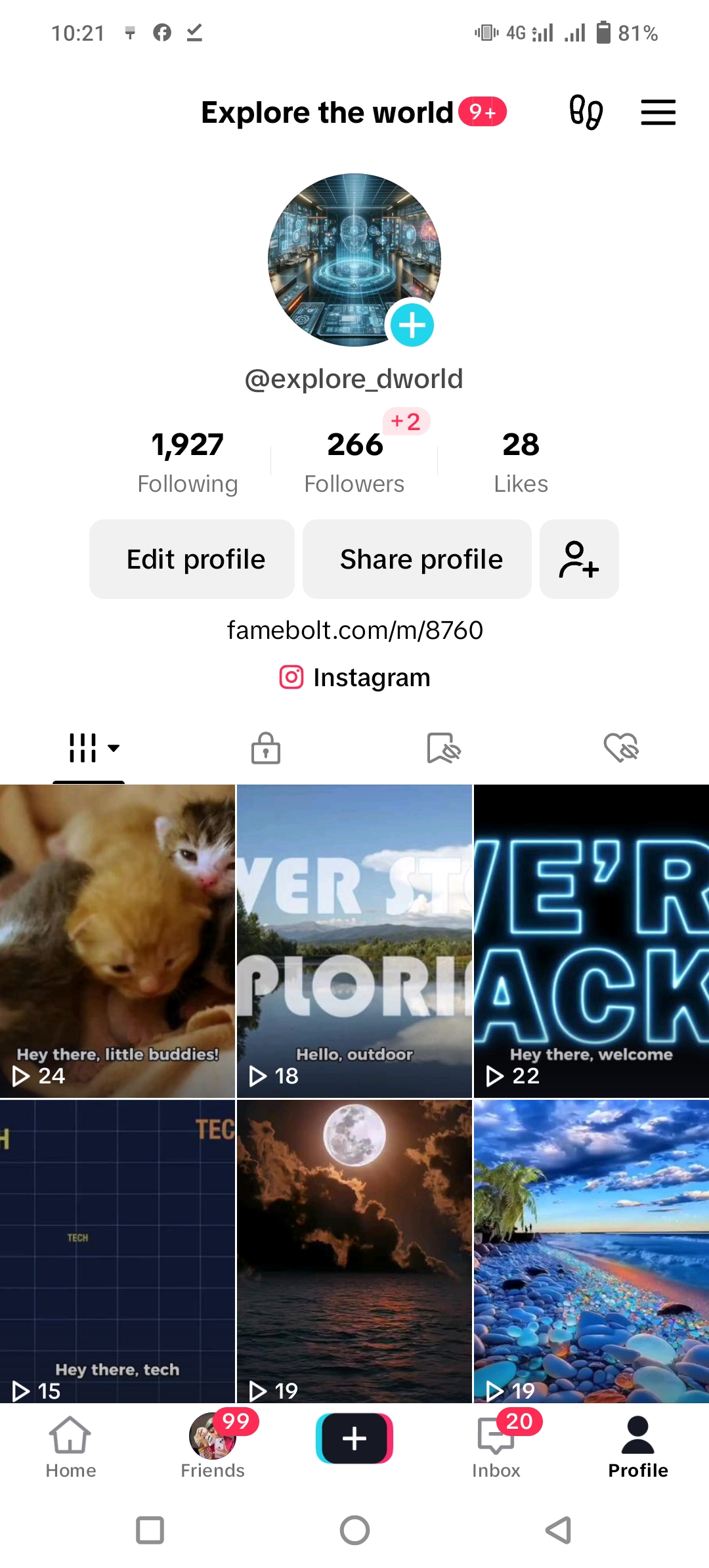Go to the Home tab
Screen dimensions: 709x1568
click(x=70, y=1447)
